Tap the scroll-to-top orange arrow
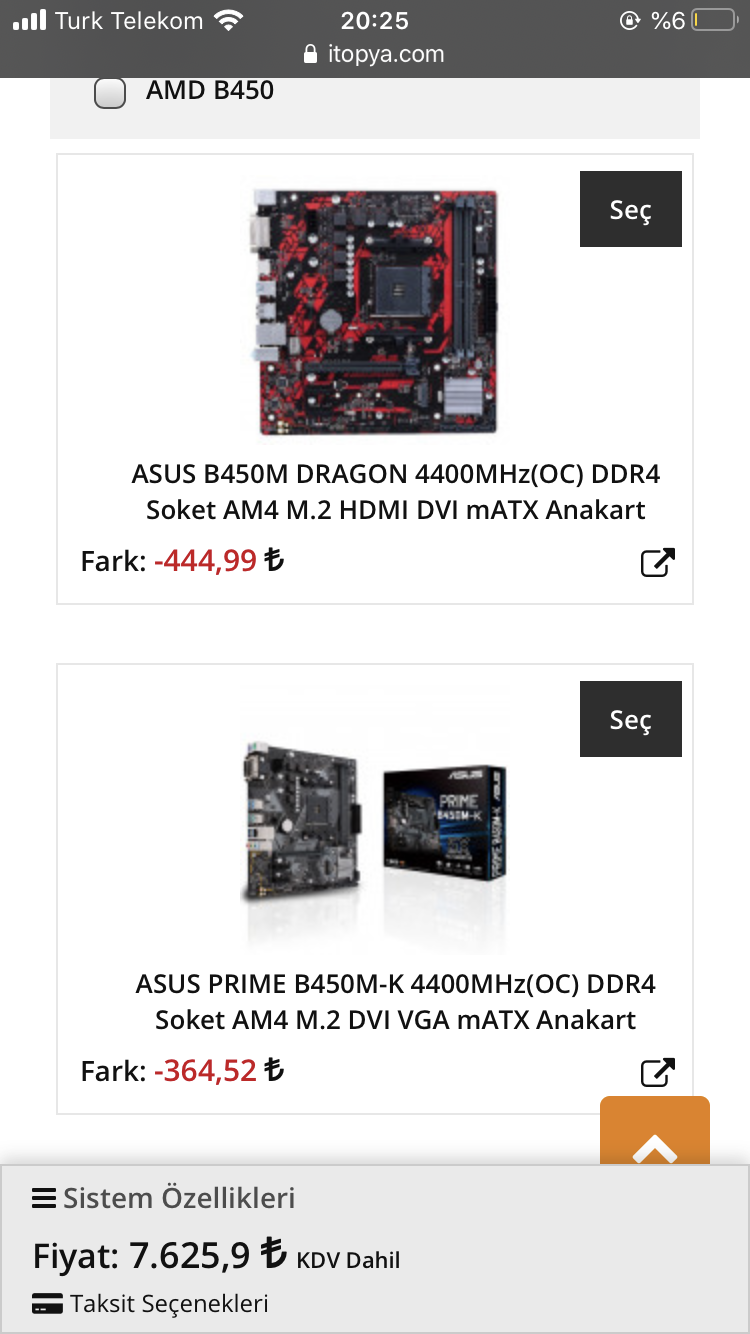This screenshot has height=1334, width=750. (654, 1146)
